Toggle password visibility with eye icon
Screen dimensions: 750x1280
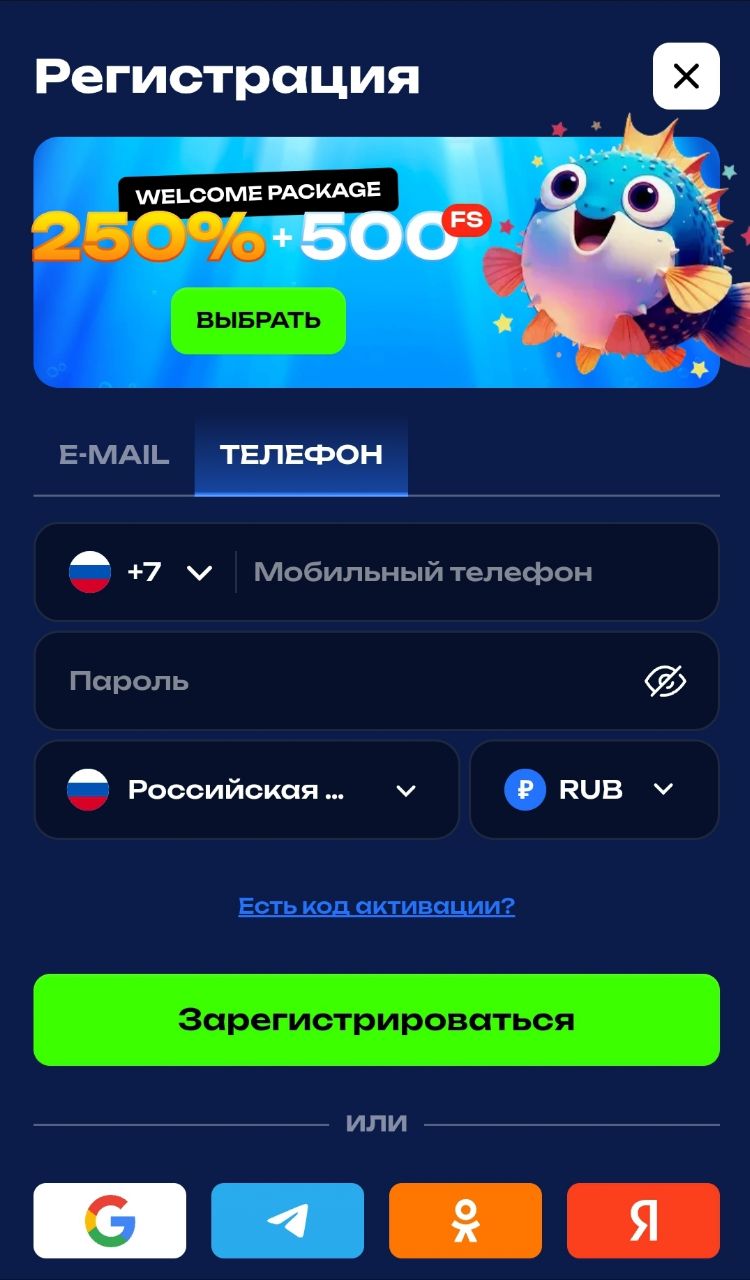pyautogui.click(x=665, y=680)
